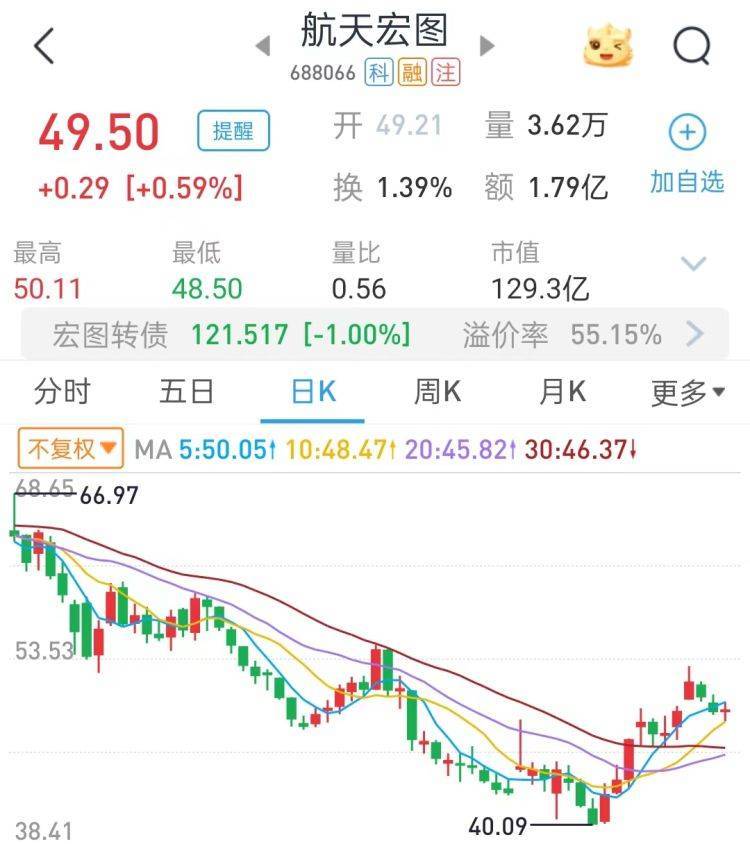The width and height of the screenshot is (750, 844).
Task: Select the 日K chart tab
Action: click(313, 392)
